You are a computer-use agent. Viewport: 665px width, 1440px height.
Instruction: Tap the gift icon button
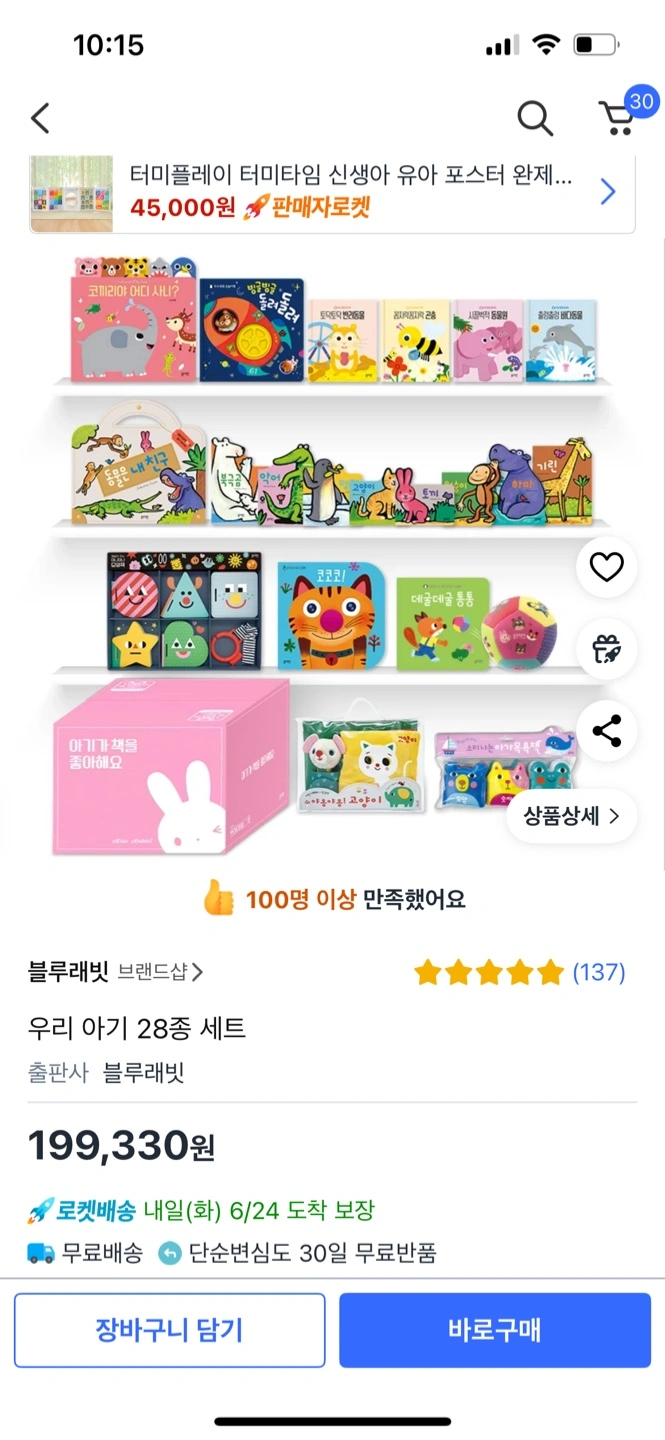tap(607, 649)
